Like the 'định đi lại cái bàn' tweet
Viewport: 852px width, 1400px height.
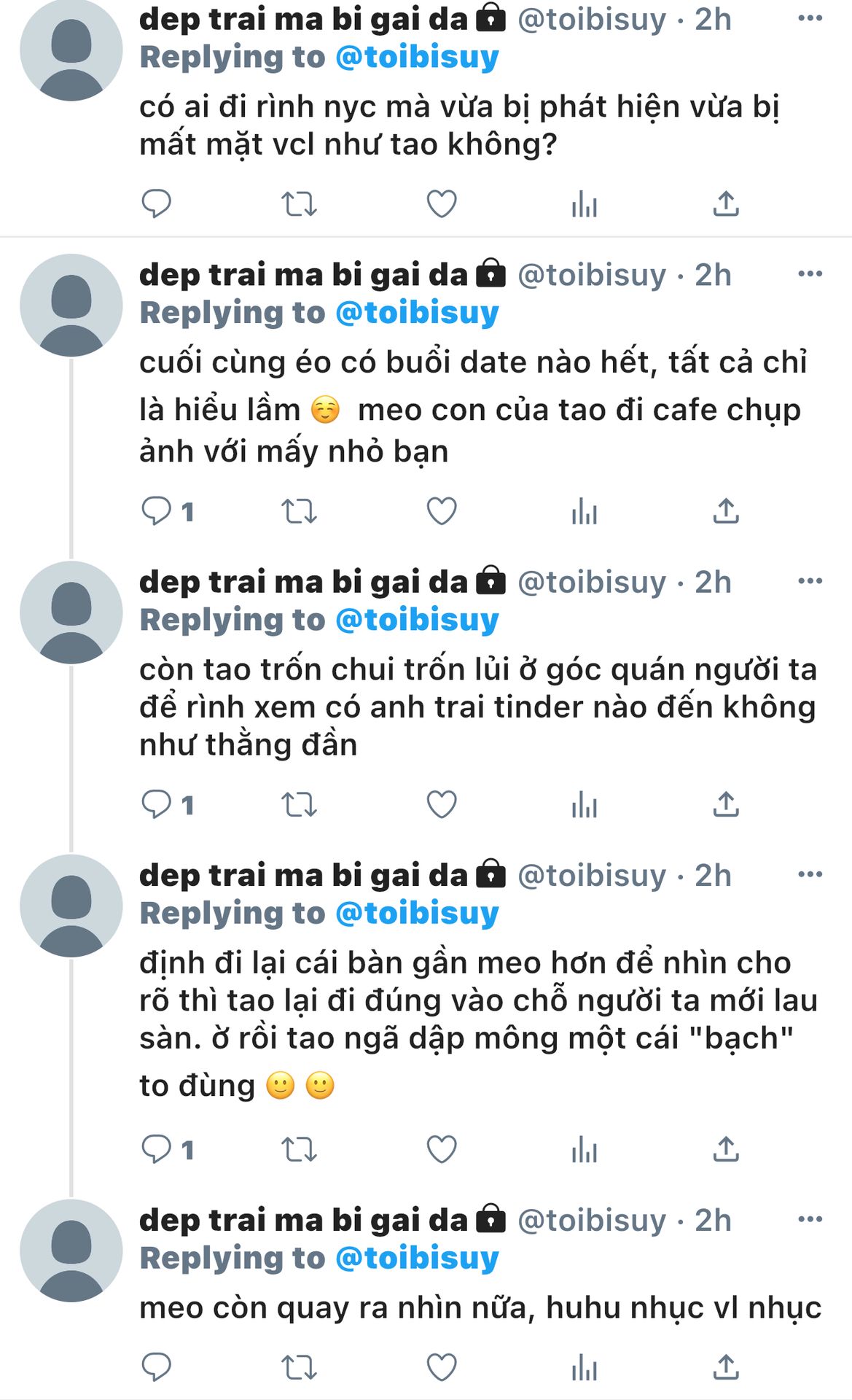point(442,1150)
